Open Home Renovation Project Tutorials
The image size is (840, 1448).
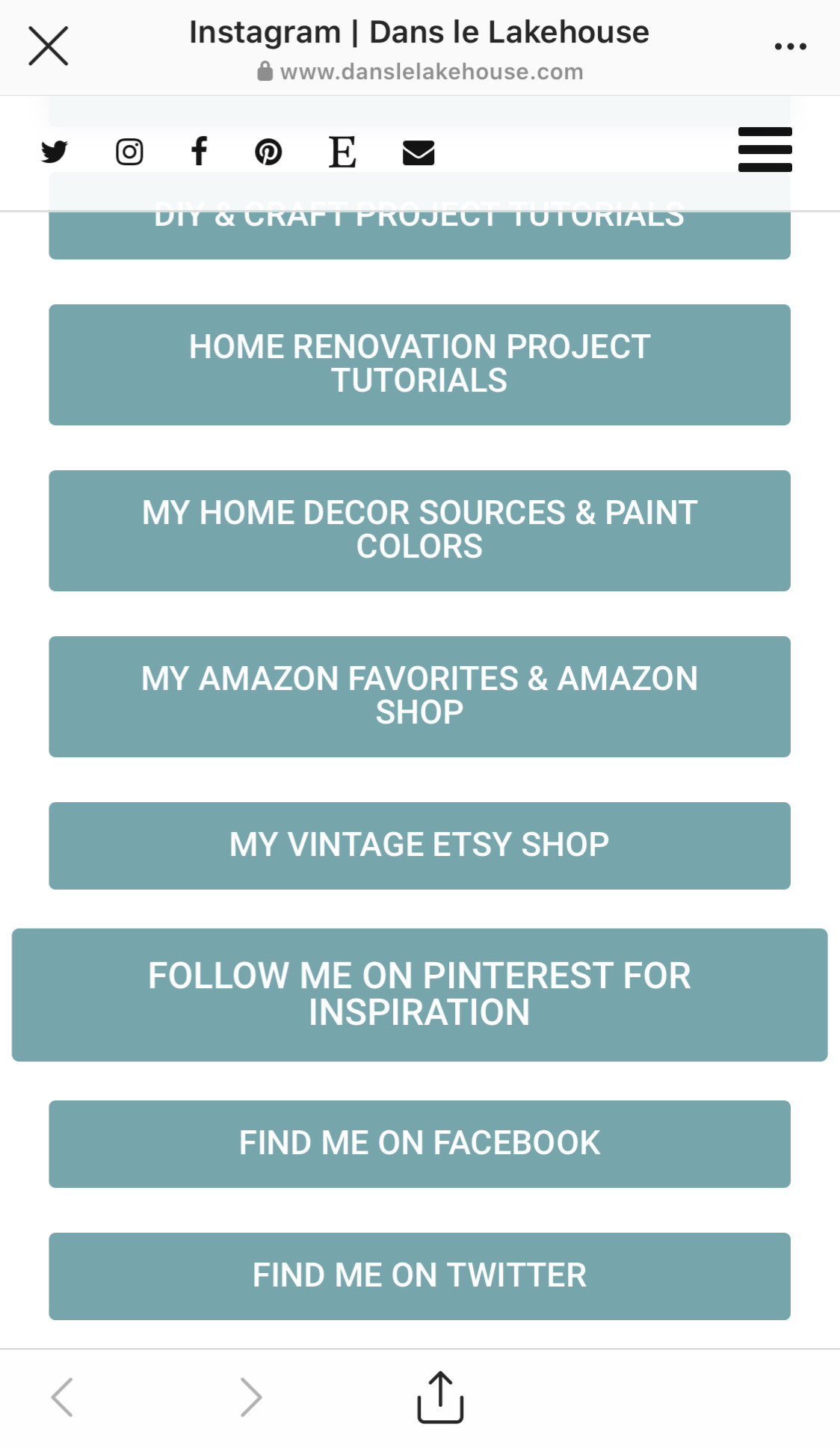420,363
